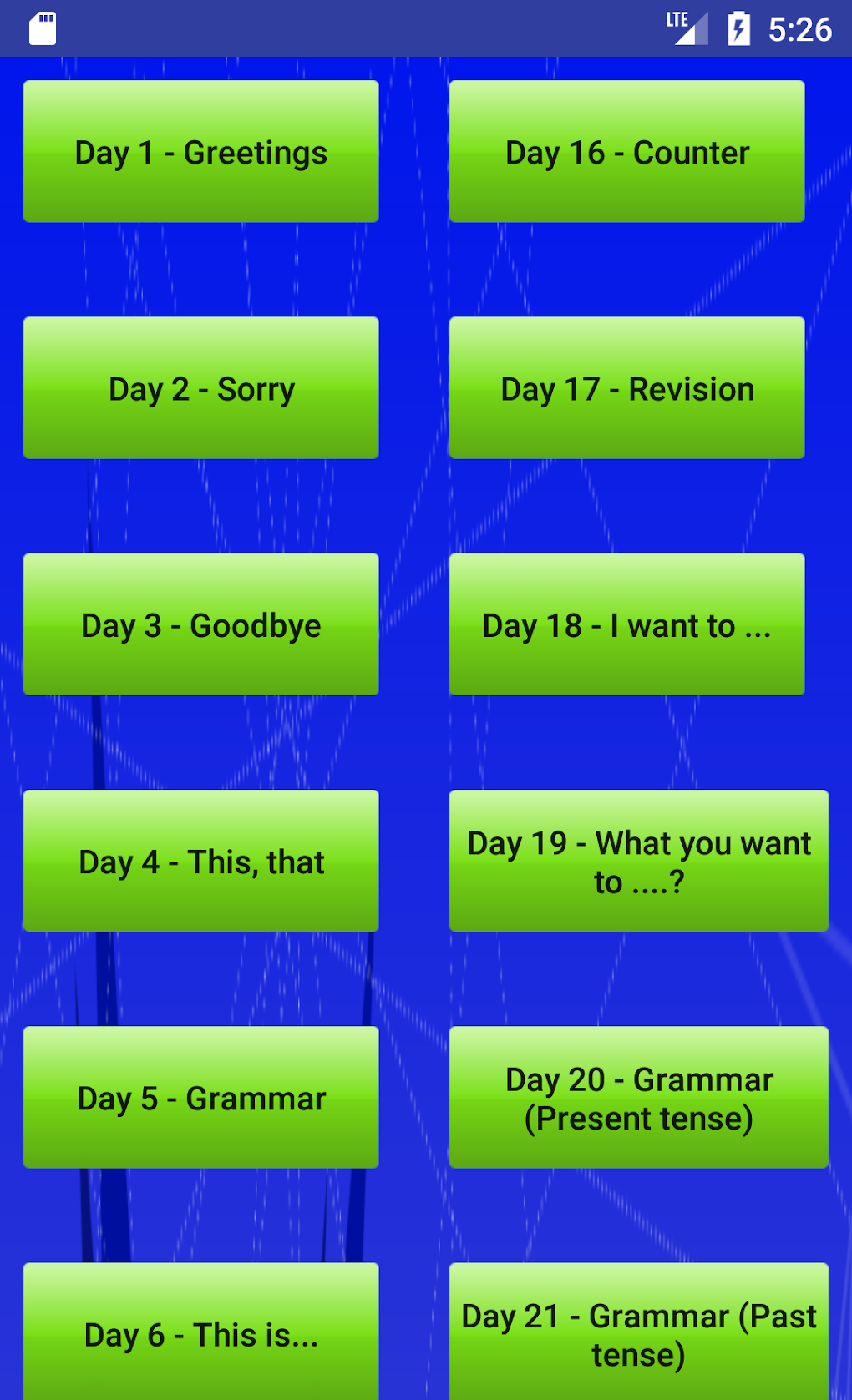Open Day 4 - This, that
The height and width of the screenshot is (1400, 852).
pos(200,860)
